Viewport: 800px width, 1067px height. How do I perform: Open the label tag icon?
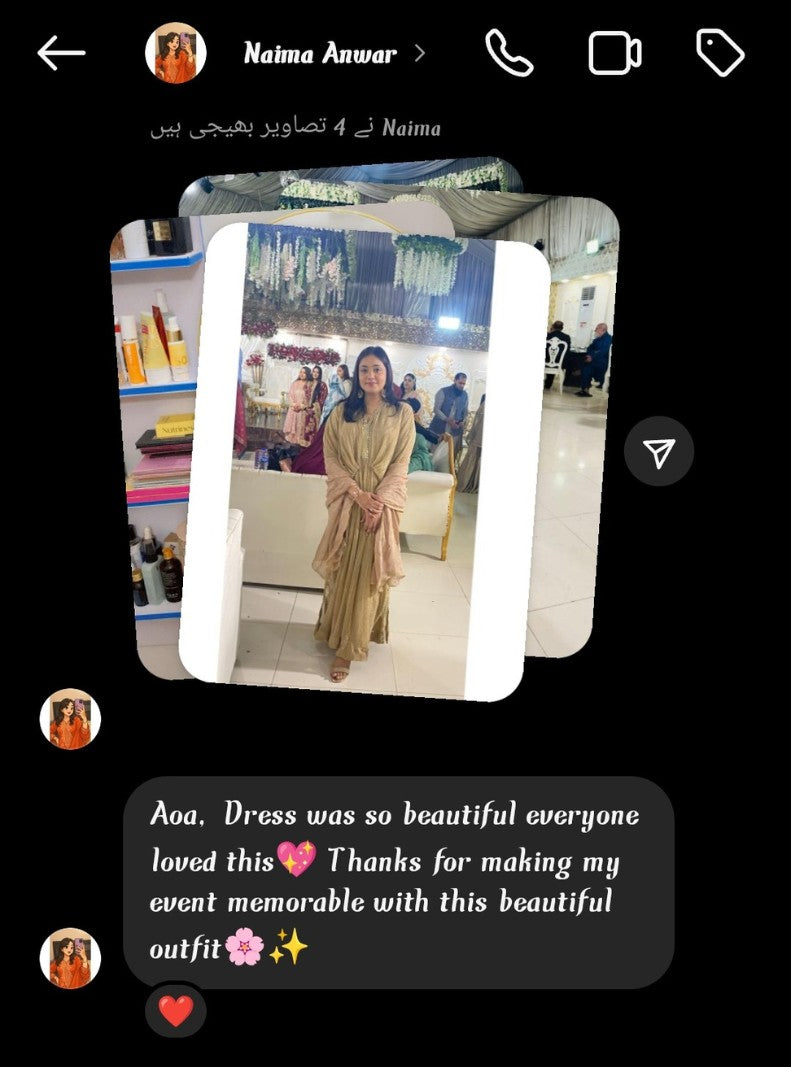coord(720,53)
